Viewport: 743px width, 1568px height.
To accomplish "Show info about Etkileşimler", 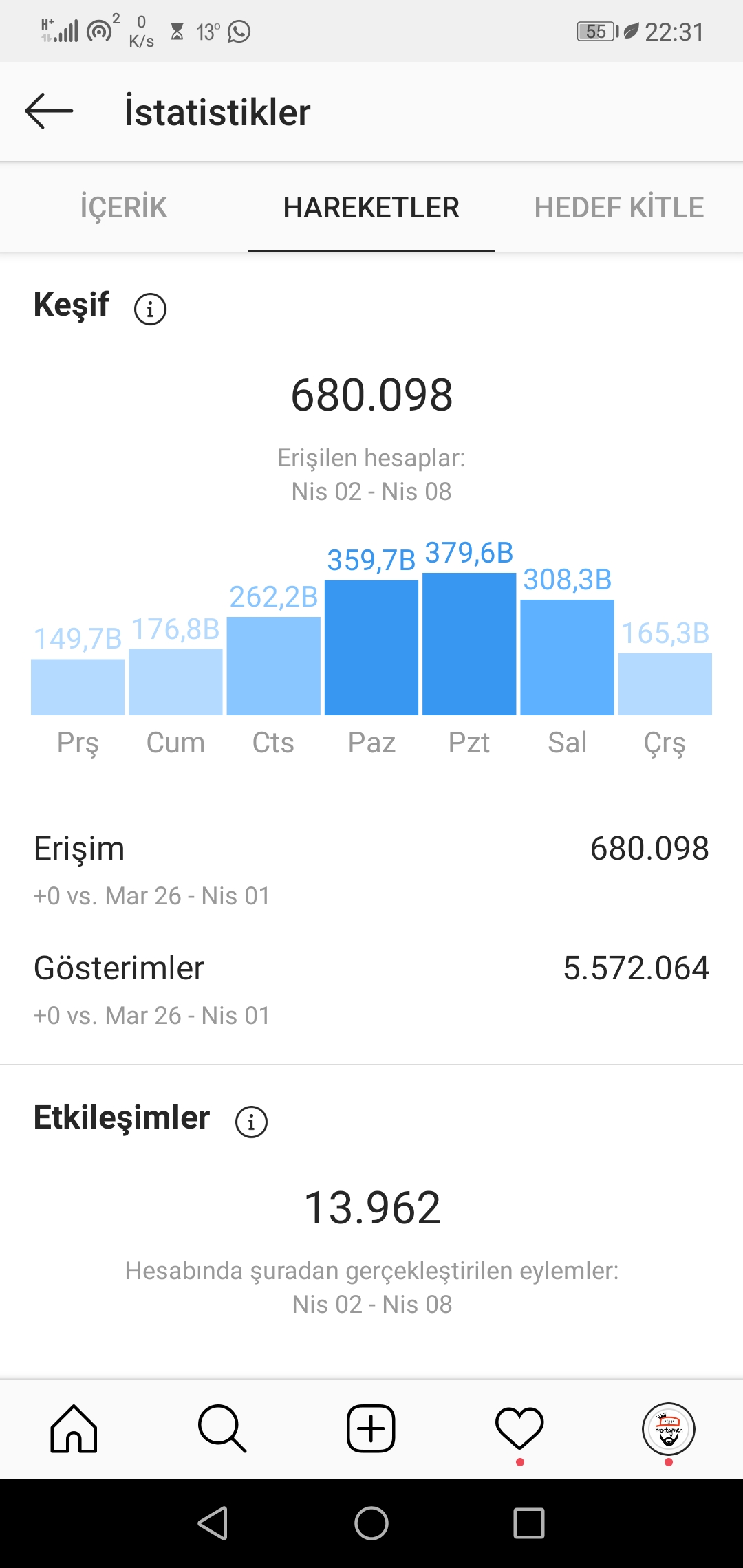I will [251, 1122].
